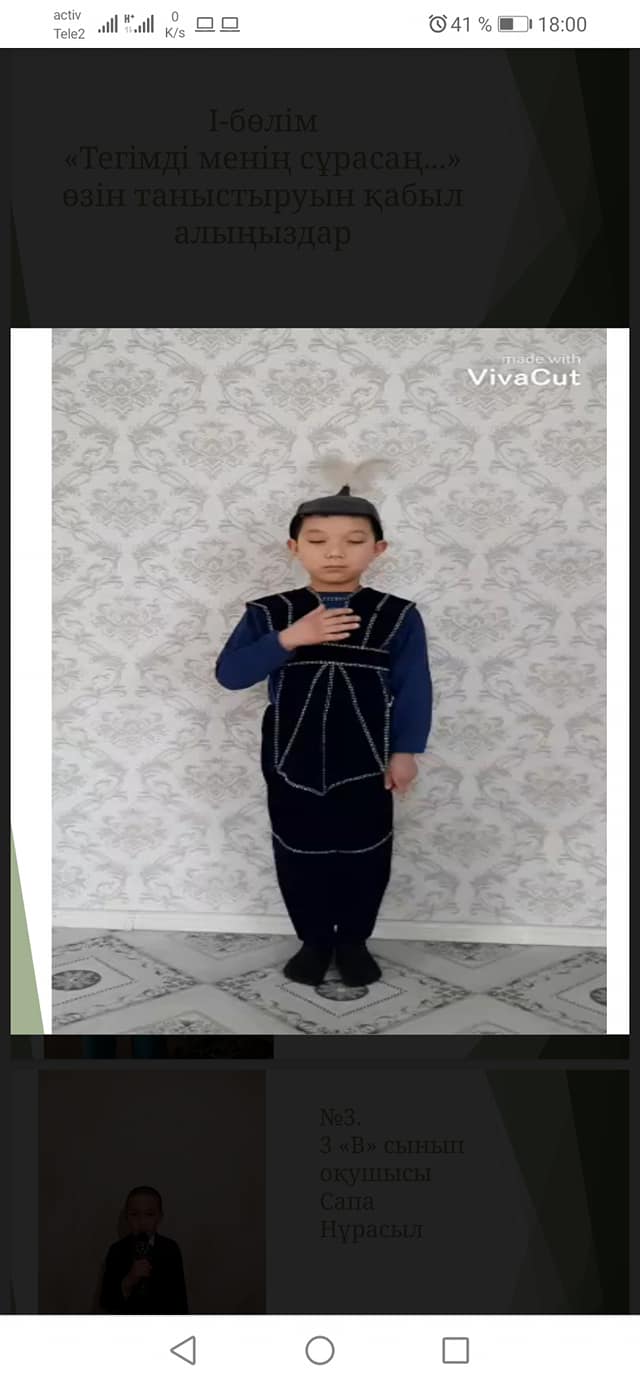The height and width of the screenshot is (1386, 640).
Task: Open the recent apps overview
Action: click(x=455, y=1350)
